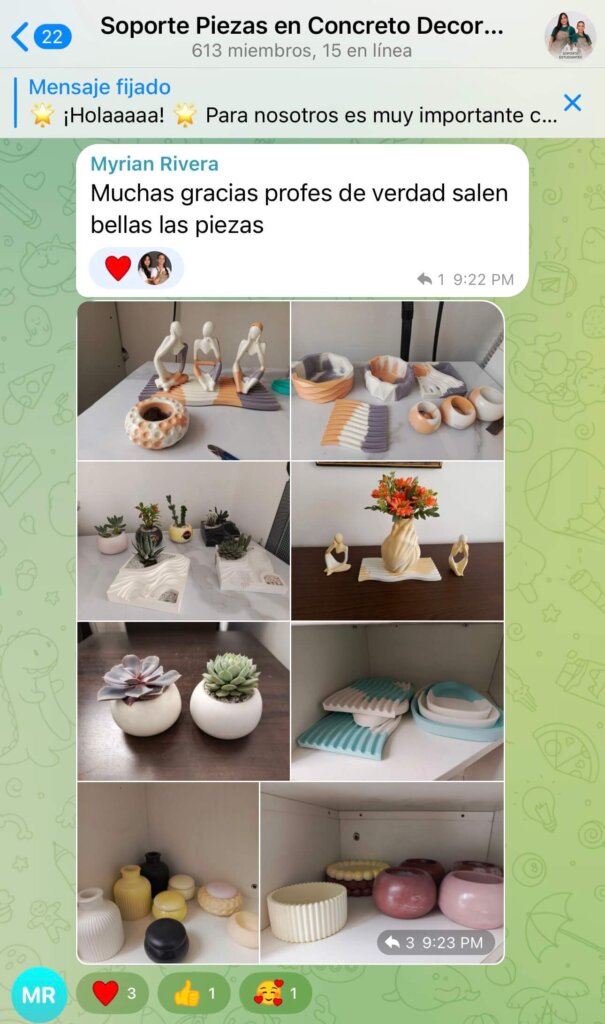The width and height of the screenshot is (605, 1024).
Task: Open photo of striped orange and grey bowls
Action: click(397, 380)
